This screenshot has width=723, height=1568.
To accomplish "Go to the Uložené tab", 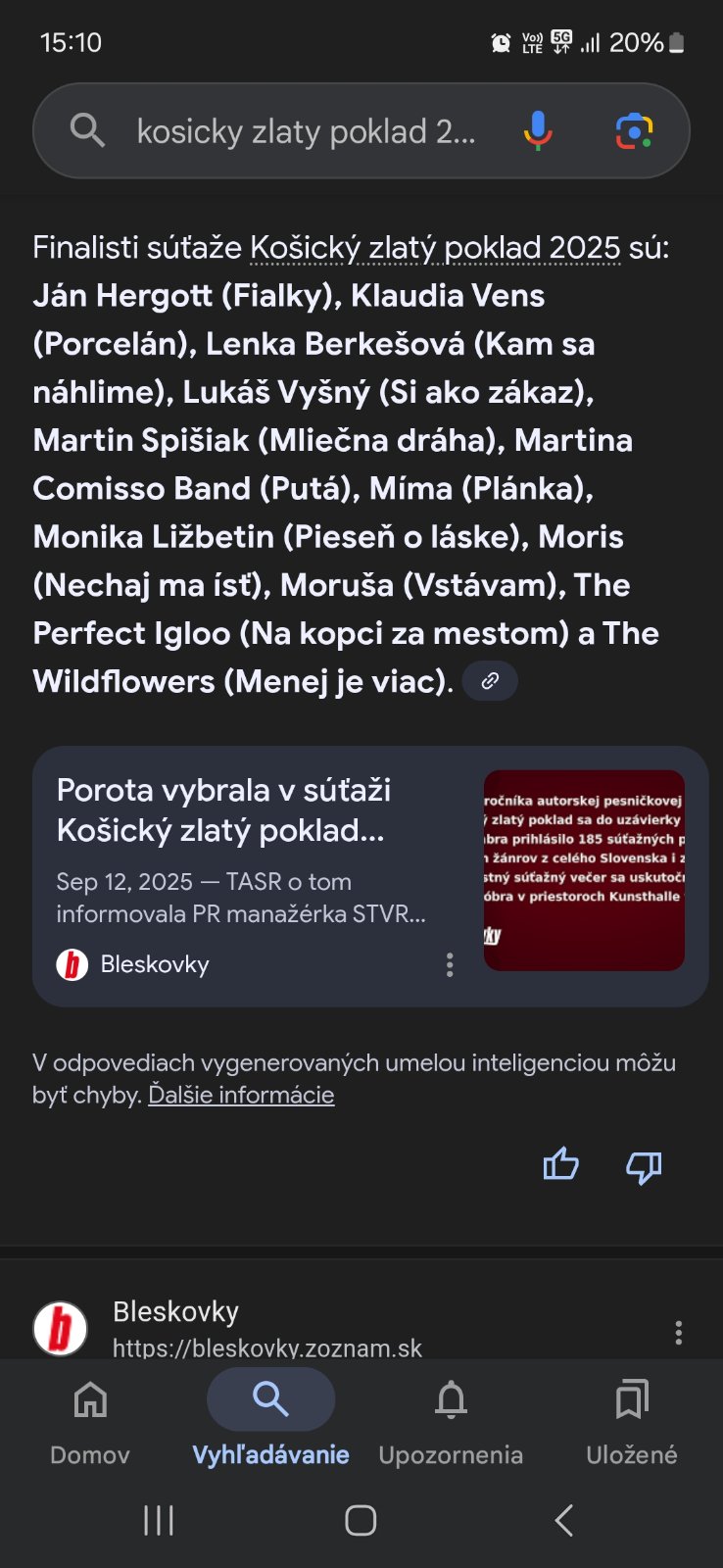I will [631, 1421].
